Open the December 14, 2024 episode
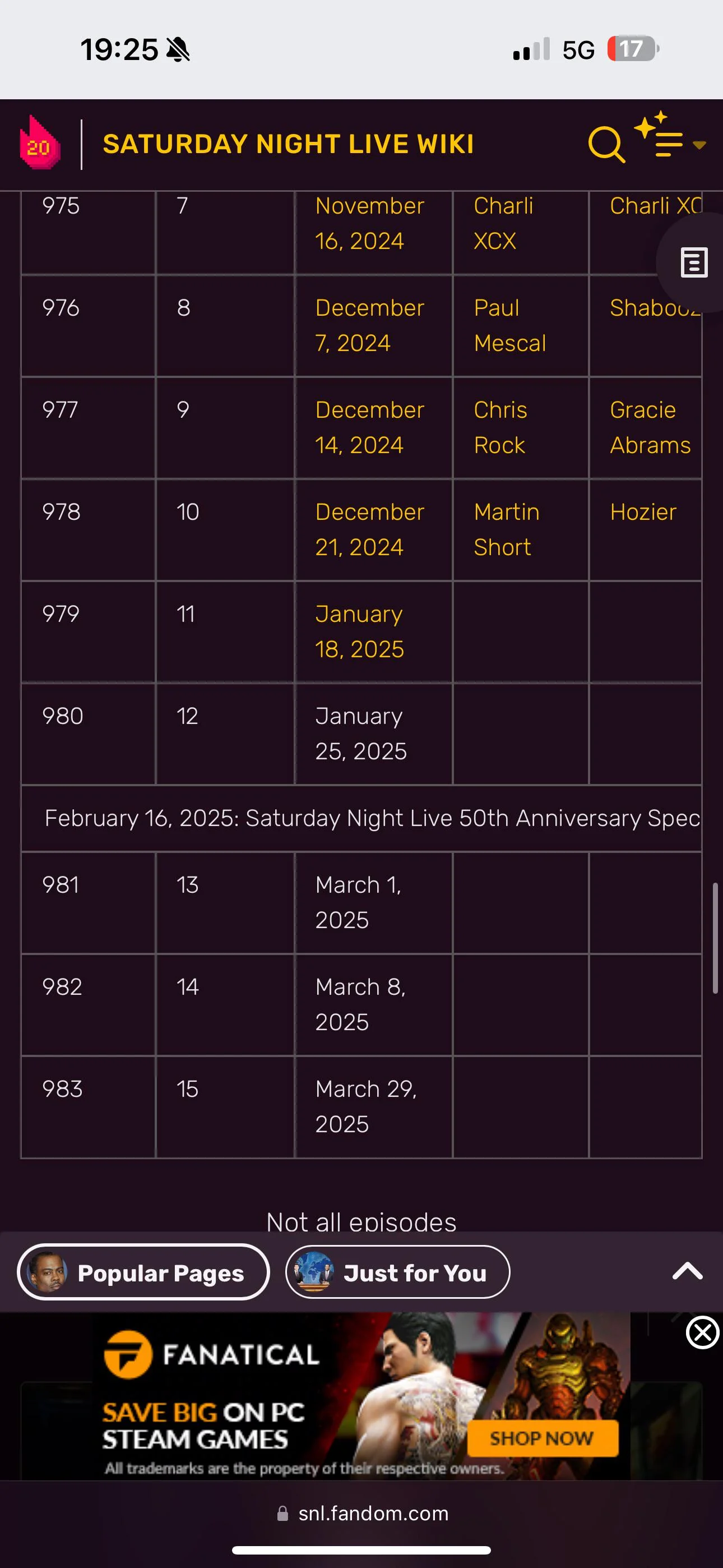This screenshot has width=723, height=1568. click(368, 427)
